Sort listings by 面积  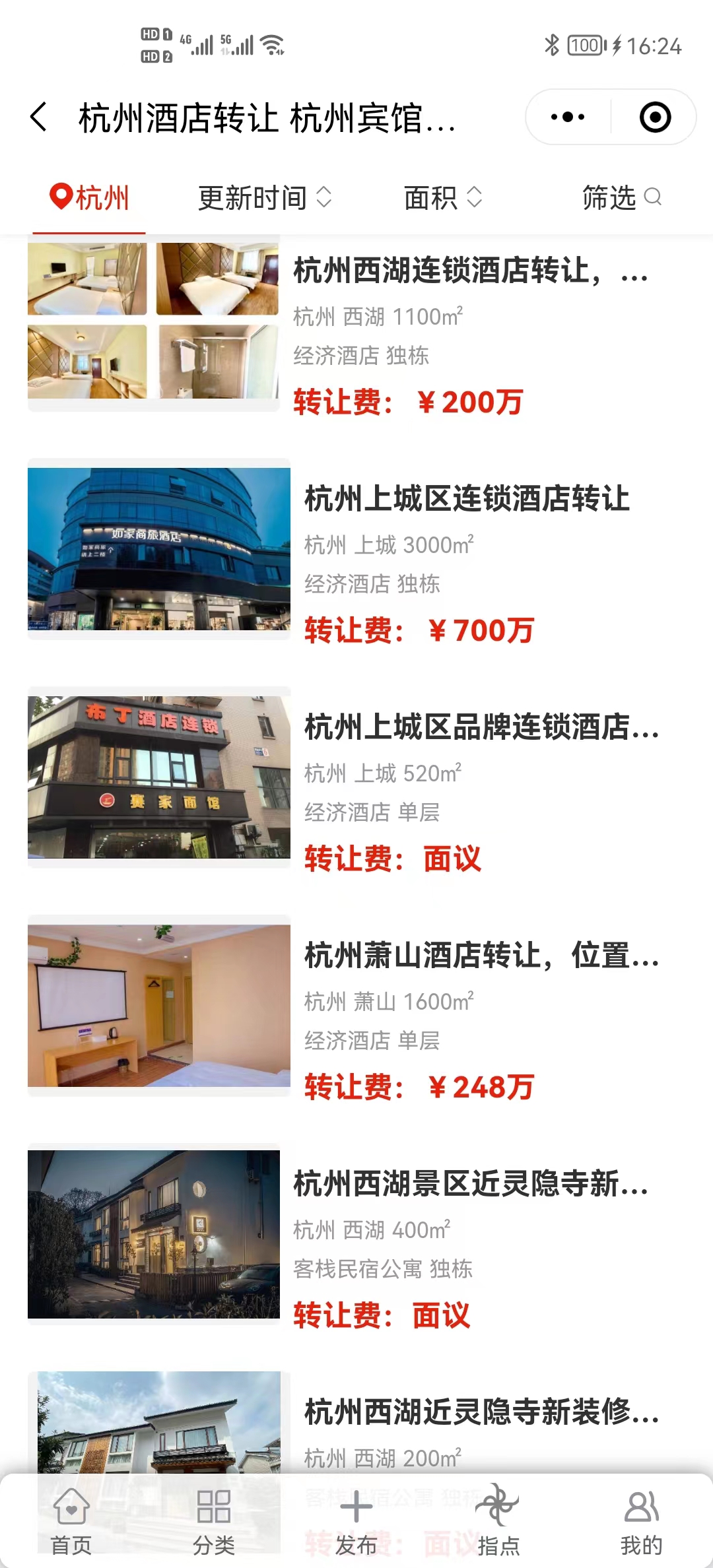(443, 197)
